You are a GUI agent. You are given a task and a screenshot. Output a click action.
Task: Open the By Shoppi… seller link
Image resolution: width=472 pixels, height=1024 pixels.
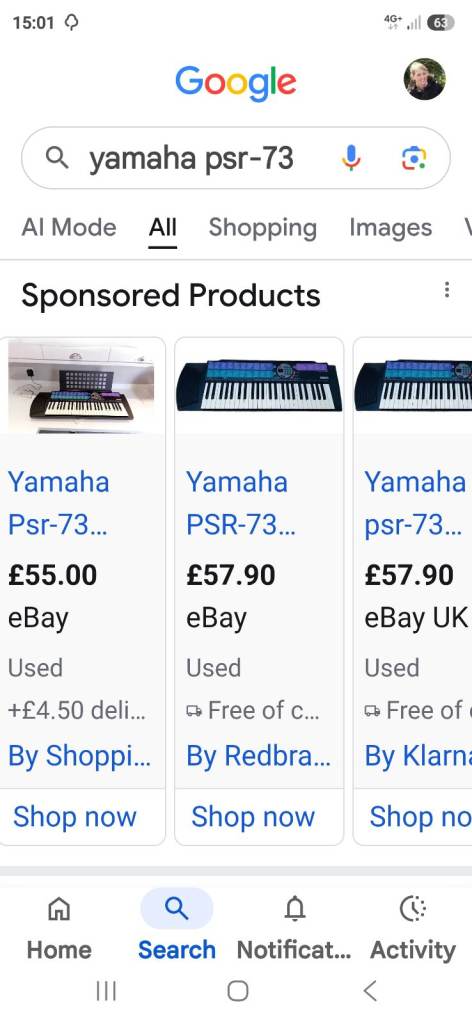pyautogui.click(x=80, y=756)
